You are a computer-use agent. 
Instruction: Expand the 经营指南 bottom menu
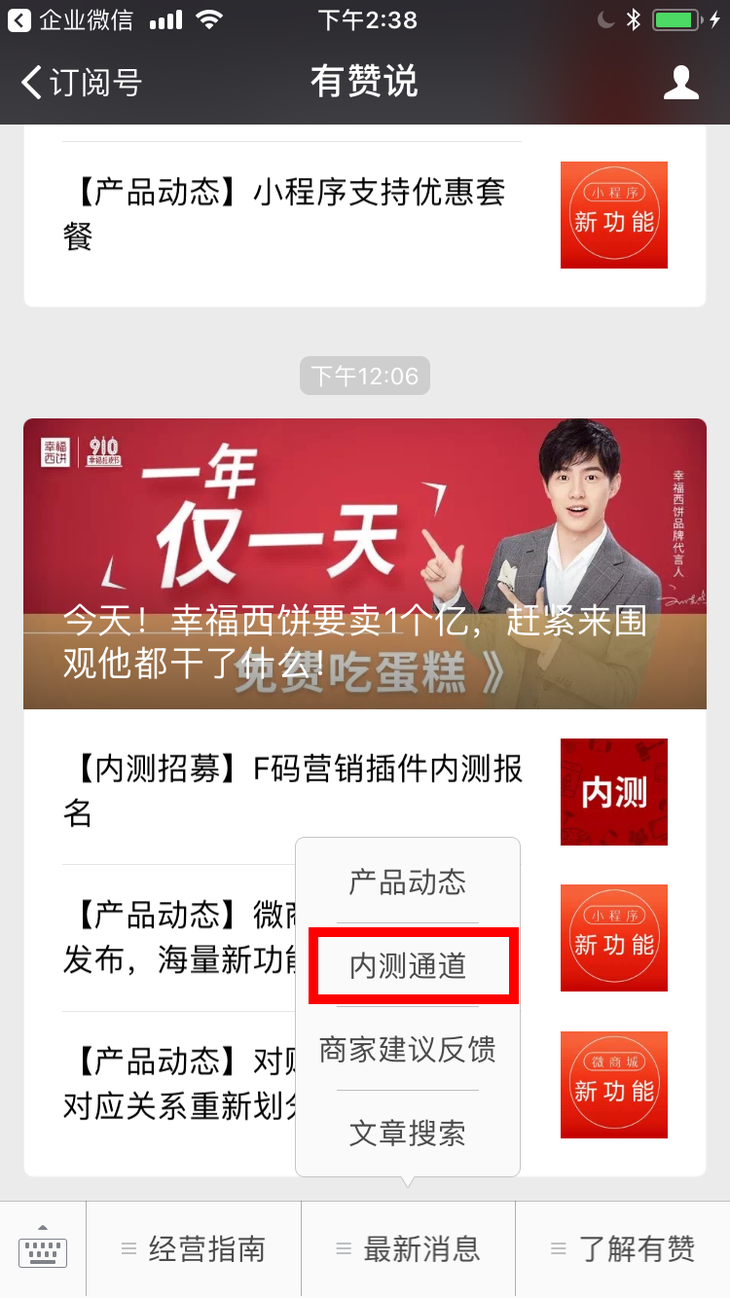coord(193,1248)
